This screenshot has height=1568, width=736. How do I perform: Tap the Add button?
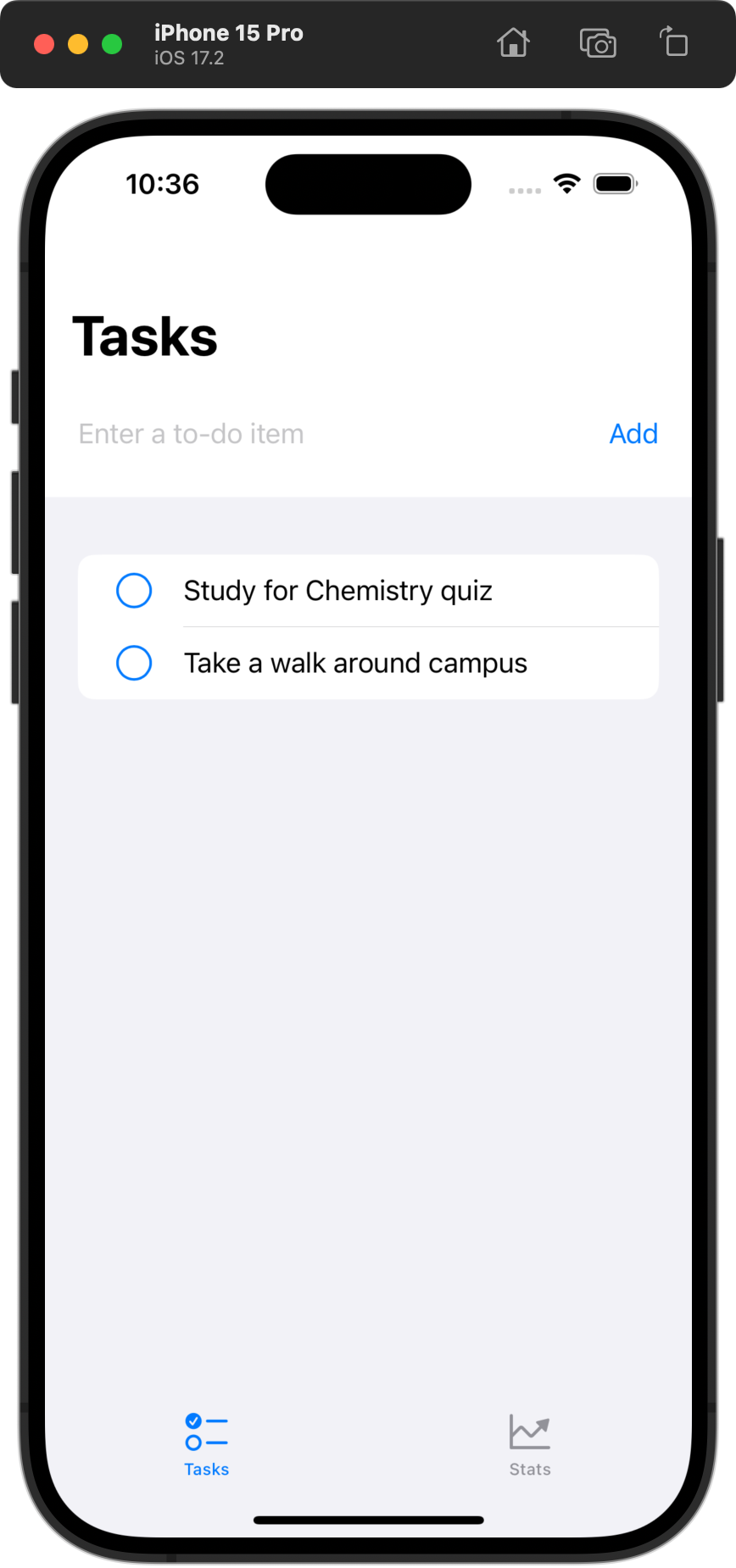pyautogui.click(x=633, y=434)
